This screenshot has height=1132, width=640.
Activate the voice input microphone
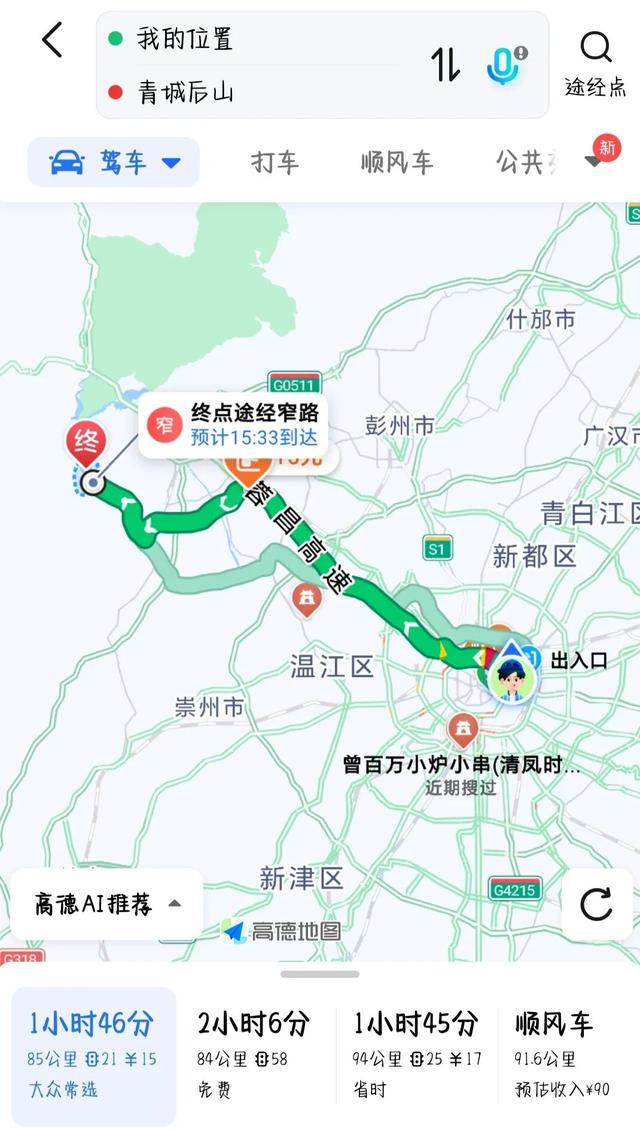point(506,64)
